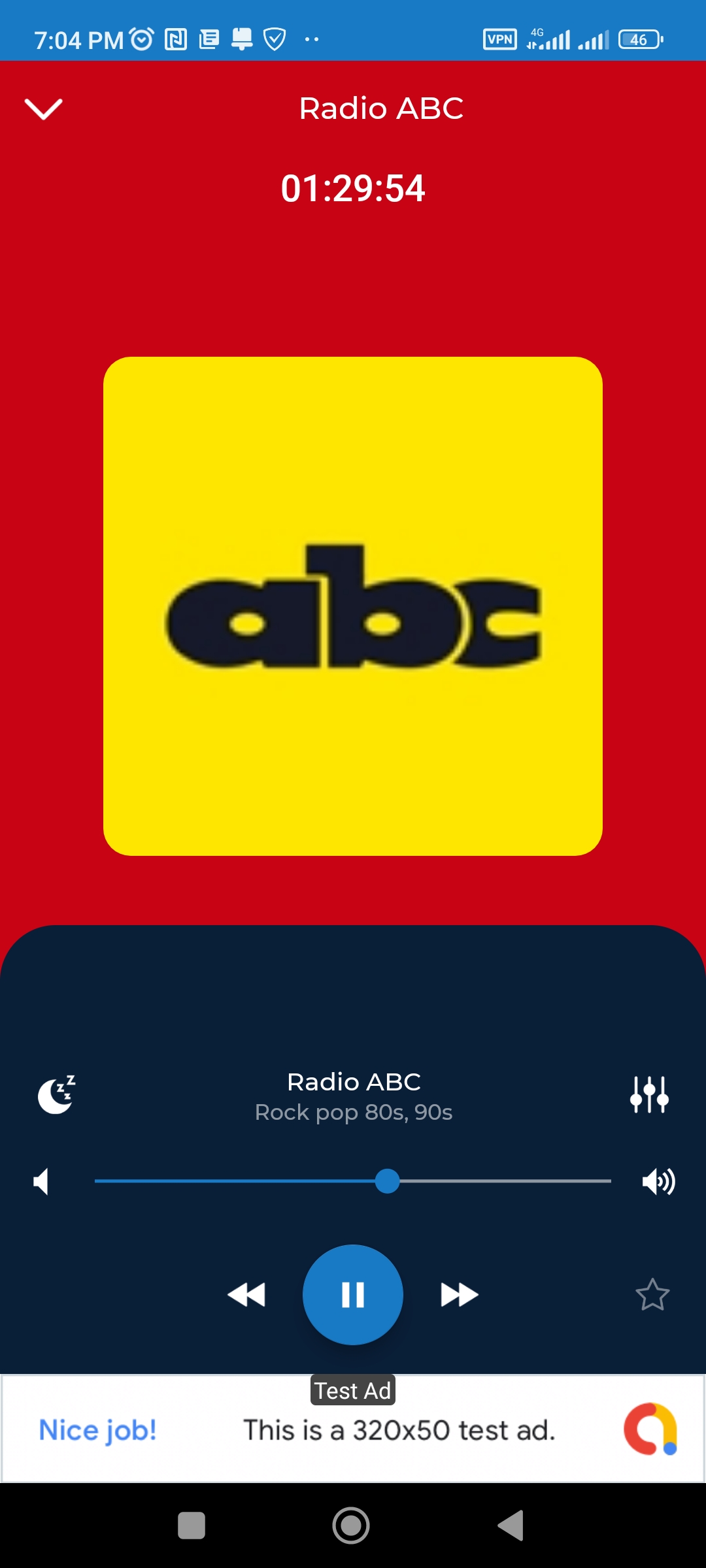Go to the home screen via circle button
The height and width of the screenshot is (1568, 706).
(351, 1526)
